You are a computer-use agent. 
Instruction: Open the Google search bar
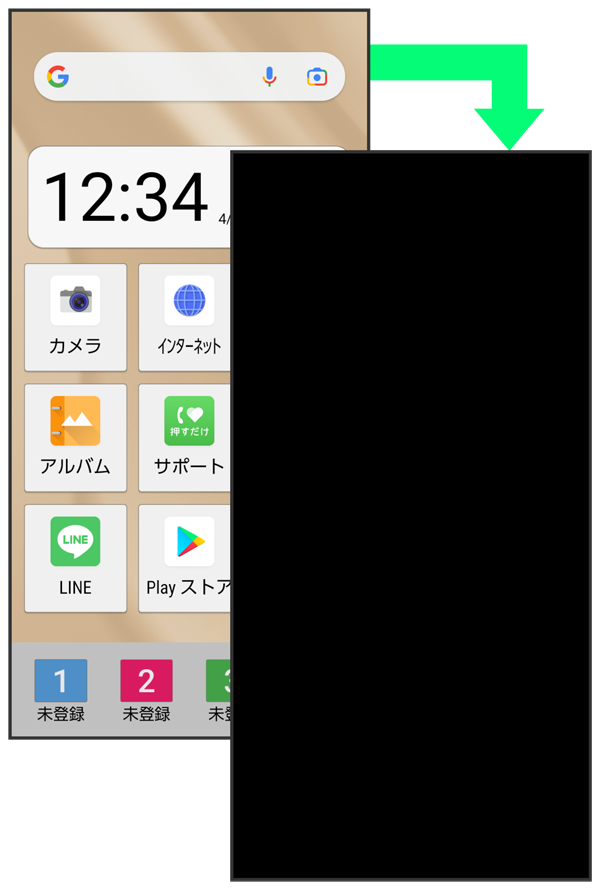pos(150,77)
